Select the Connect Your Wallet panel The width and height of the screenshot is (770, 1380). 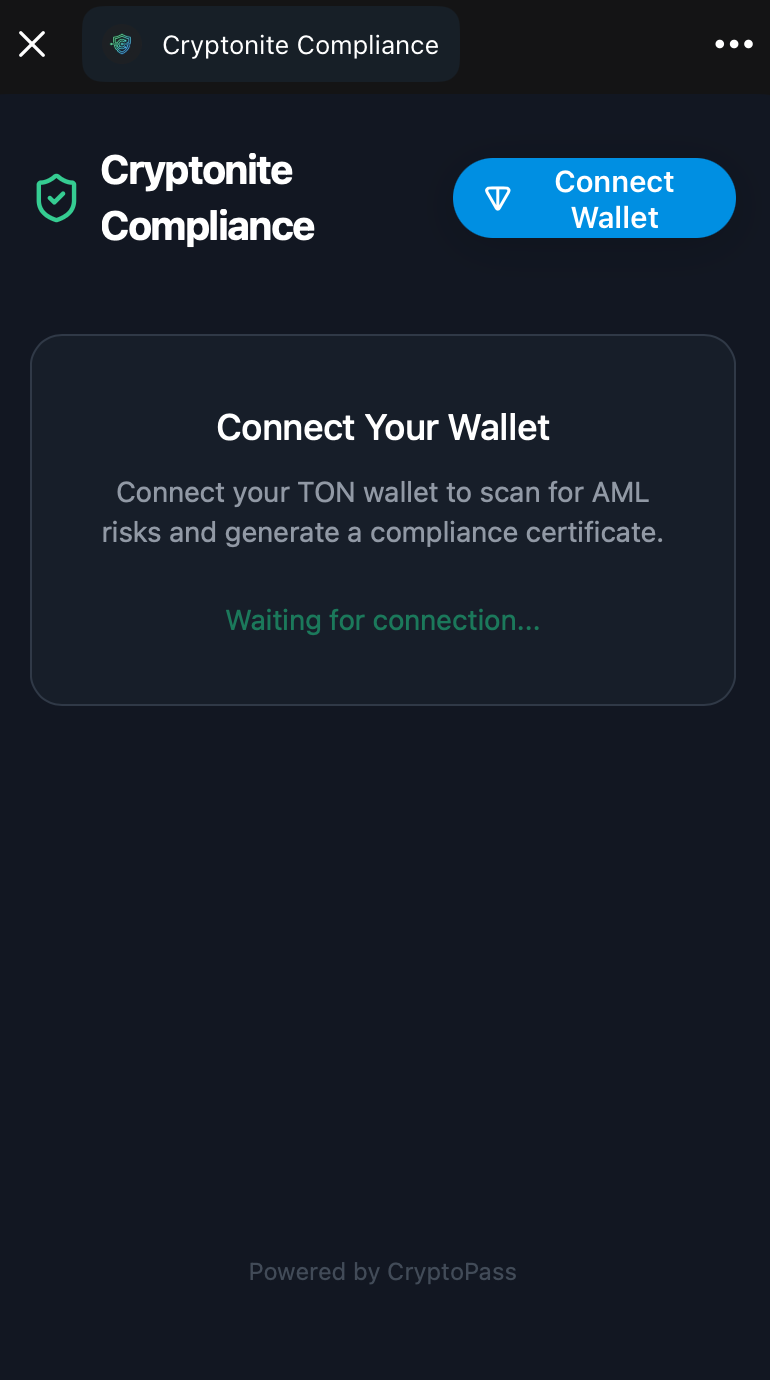383,519
